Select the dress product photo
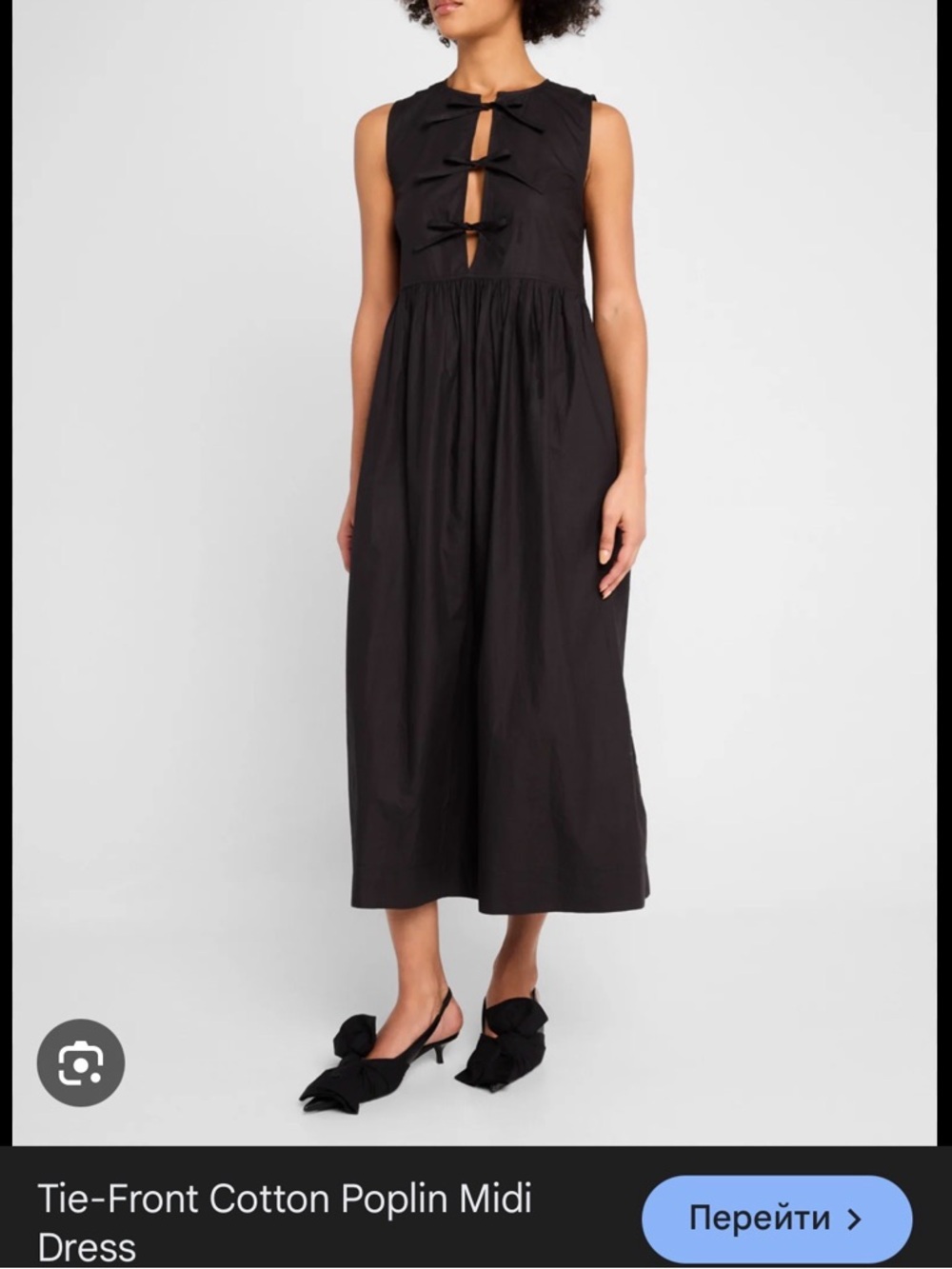This screenshot has height=1269, width=952. point(476,571)
